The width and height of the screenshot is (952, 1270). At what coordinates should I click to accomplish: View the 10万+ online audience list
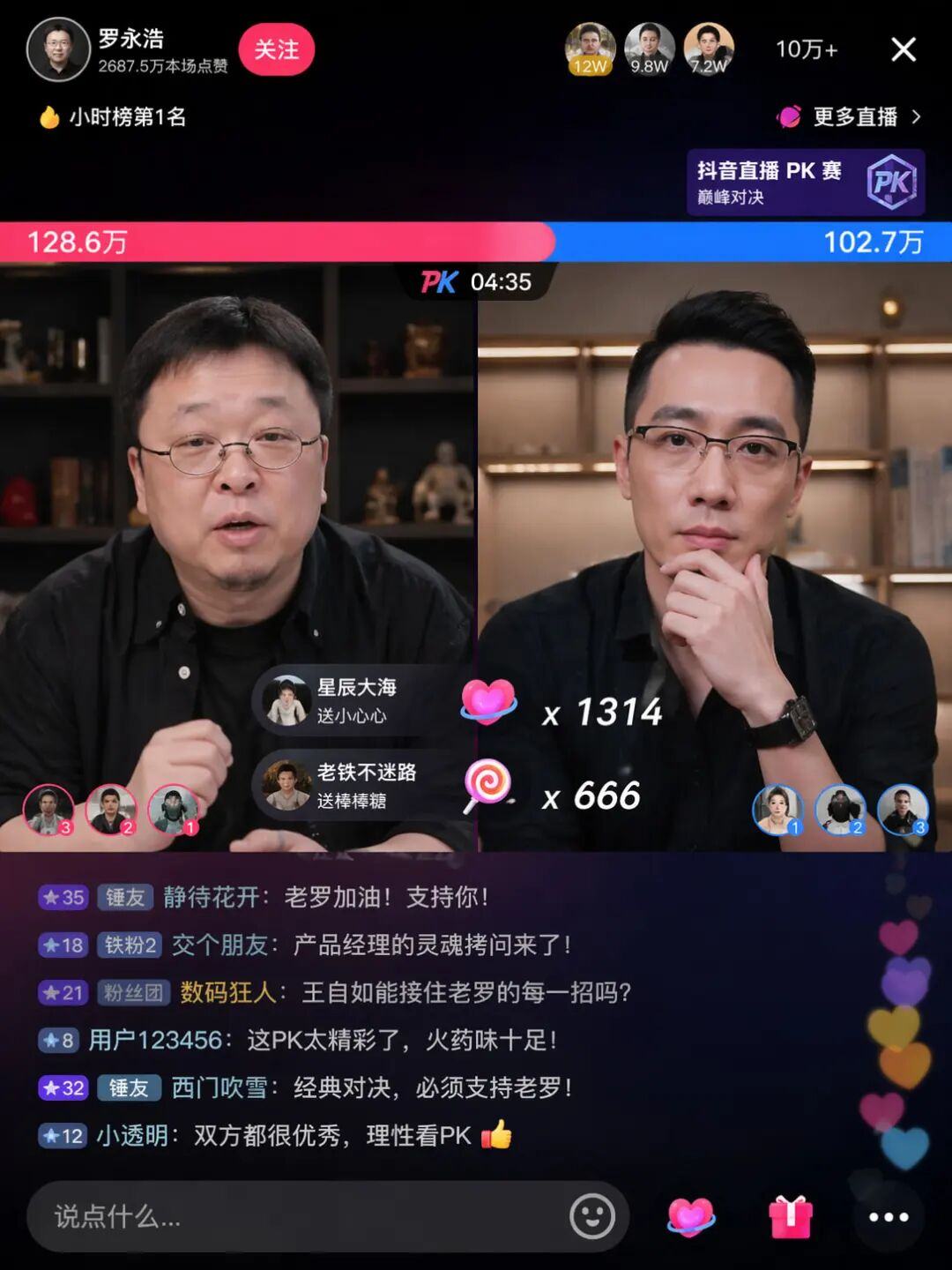point(806,49)
